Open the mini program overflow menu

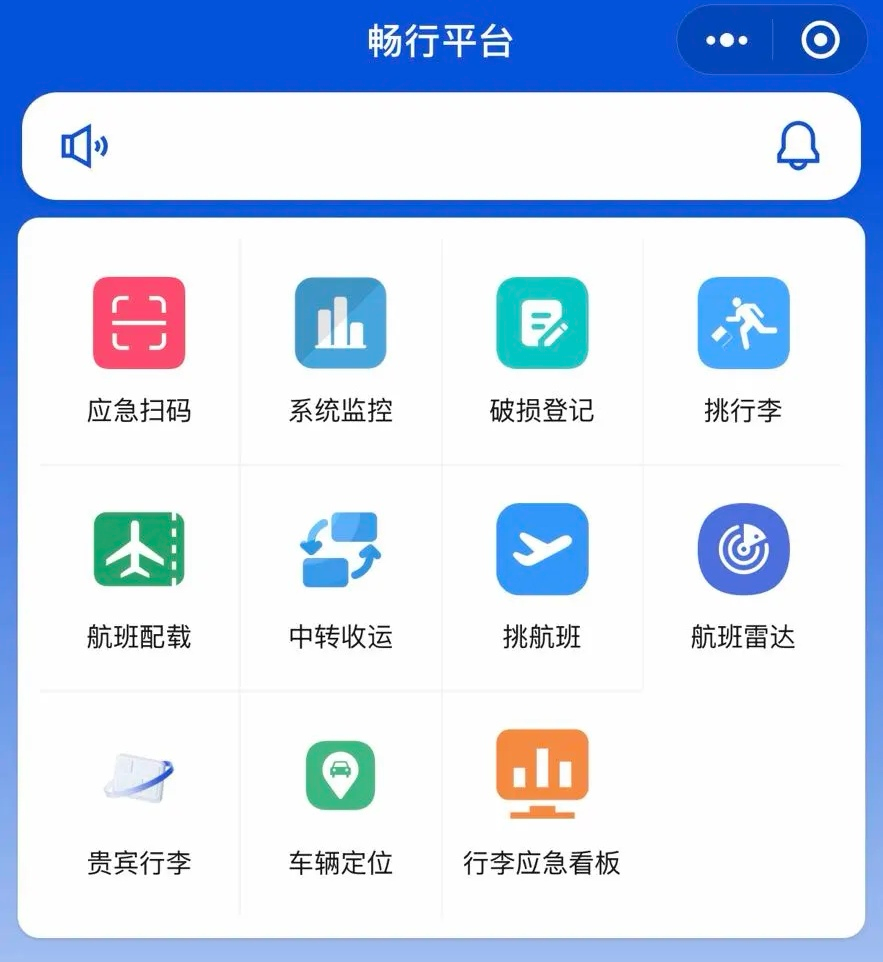pyautogui.click(x=727, y=41)
